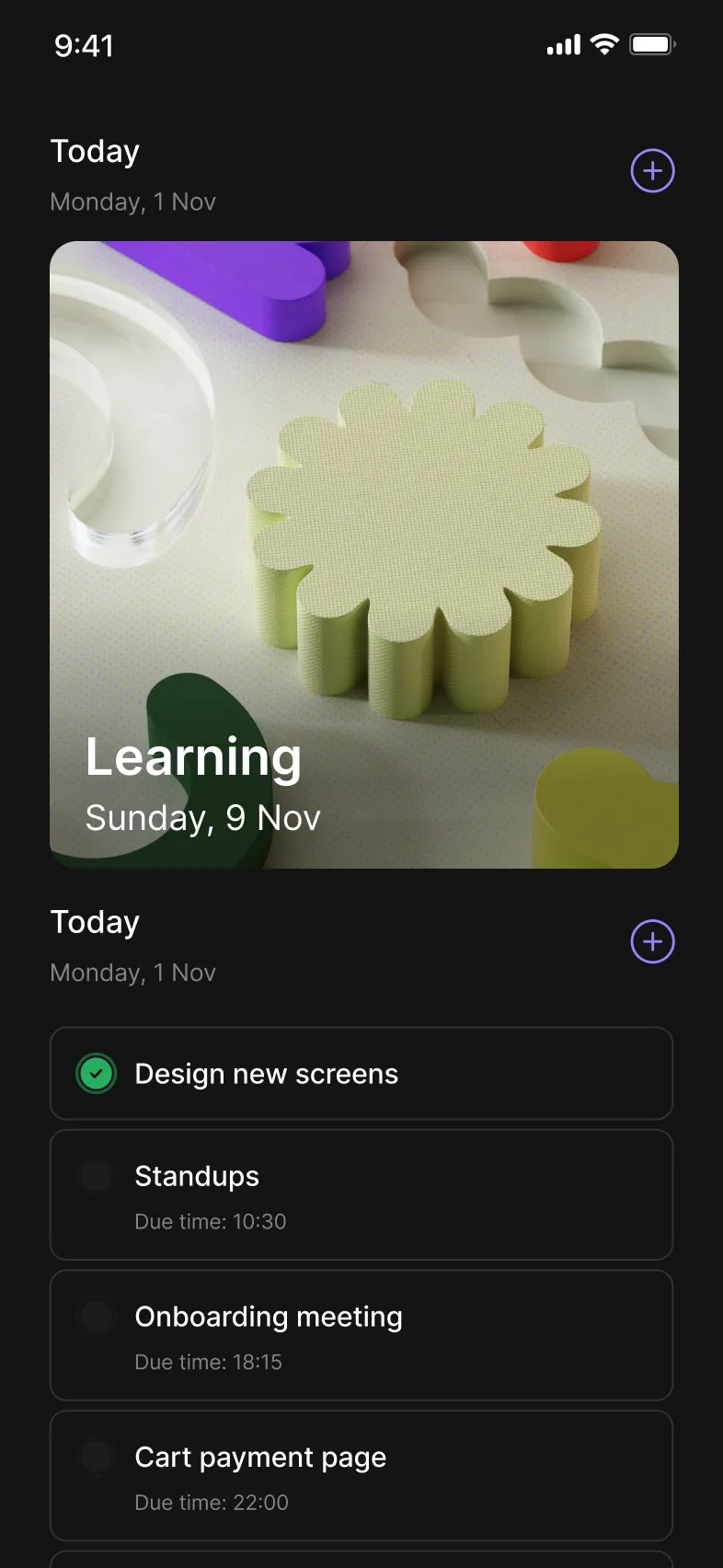Viewport: 723px width, 1568px height.
Task: Mark Standups as completed
Action: pyautogui.click(x=97, y=1176)
